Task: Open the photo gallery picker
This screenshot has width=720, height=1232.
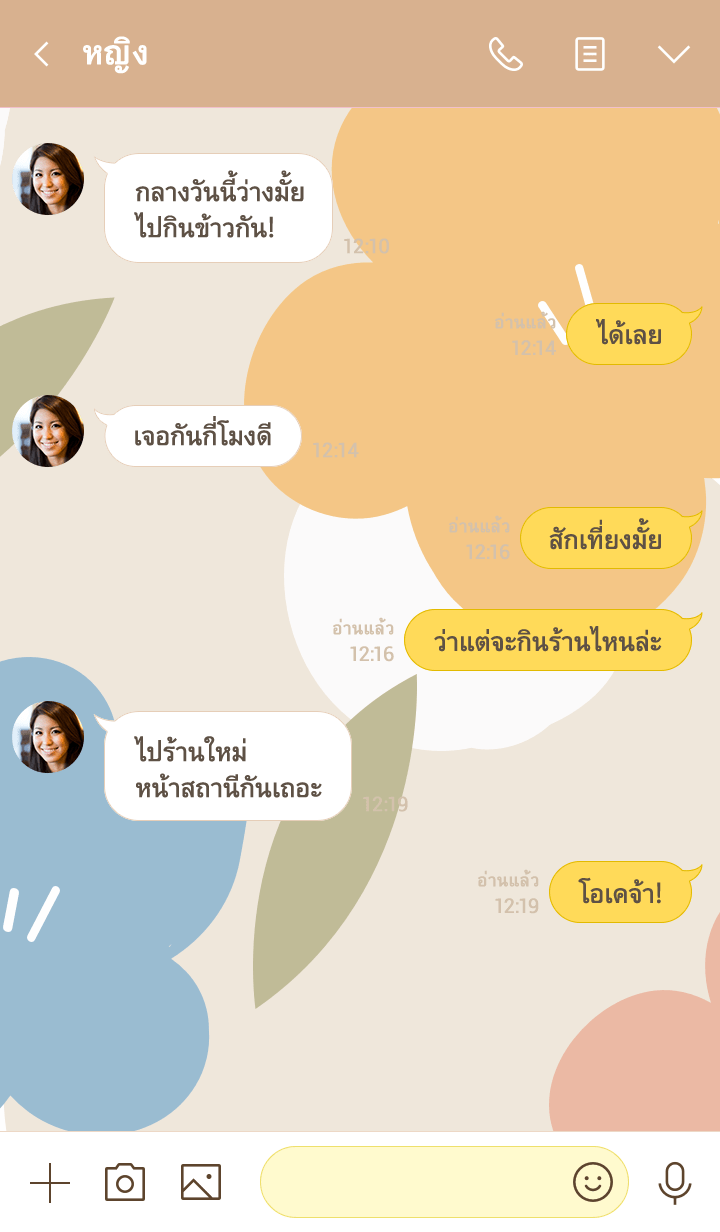Action: click(x=201, y=1183)
